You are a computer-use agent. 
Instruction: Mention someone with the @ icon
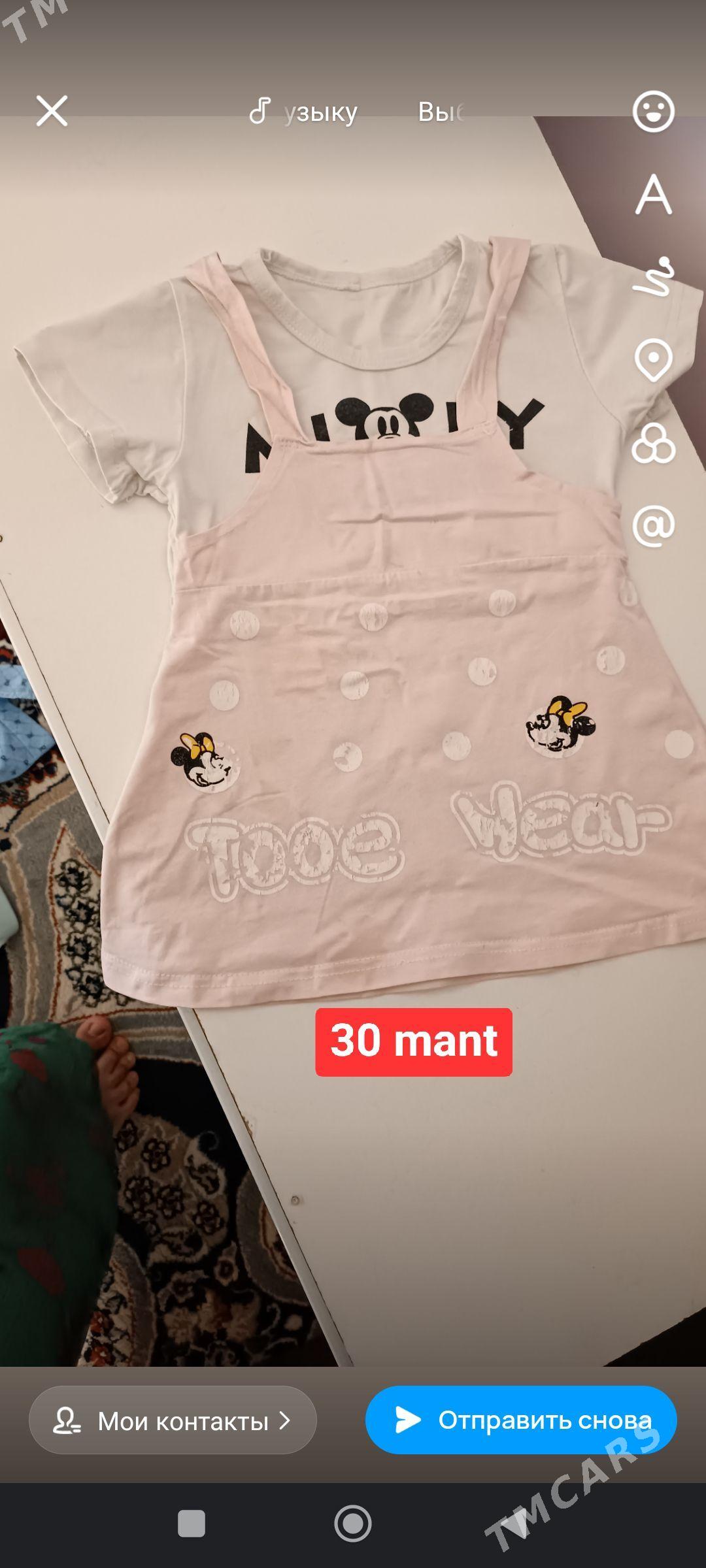point(653,526)
